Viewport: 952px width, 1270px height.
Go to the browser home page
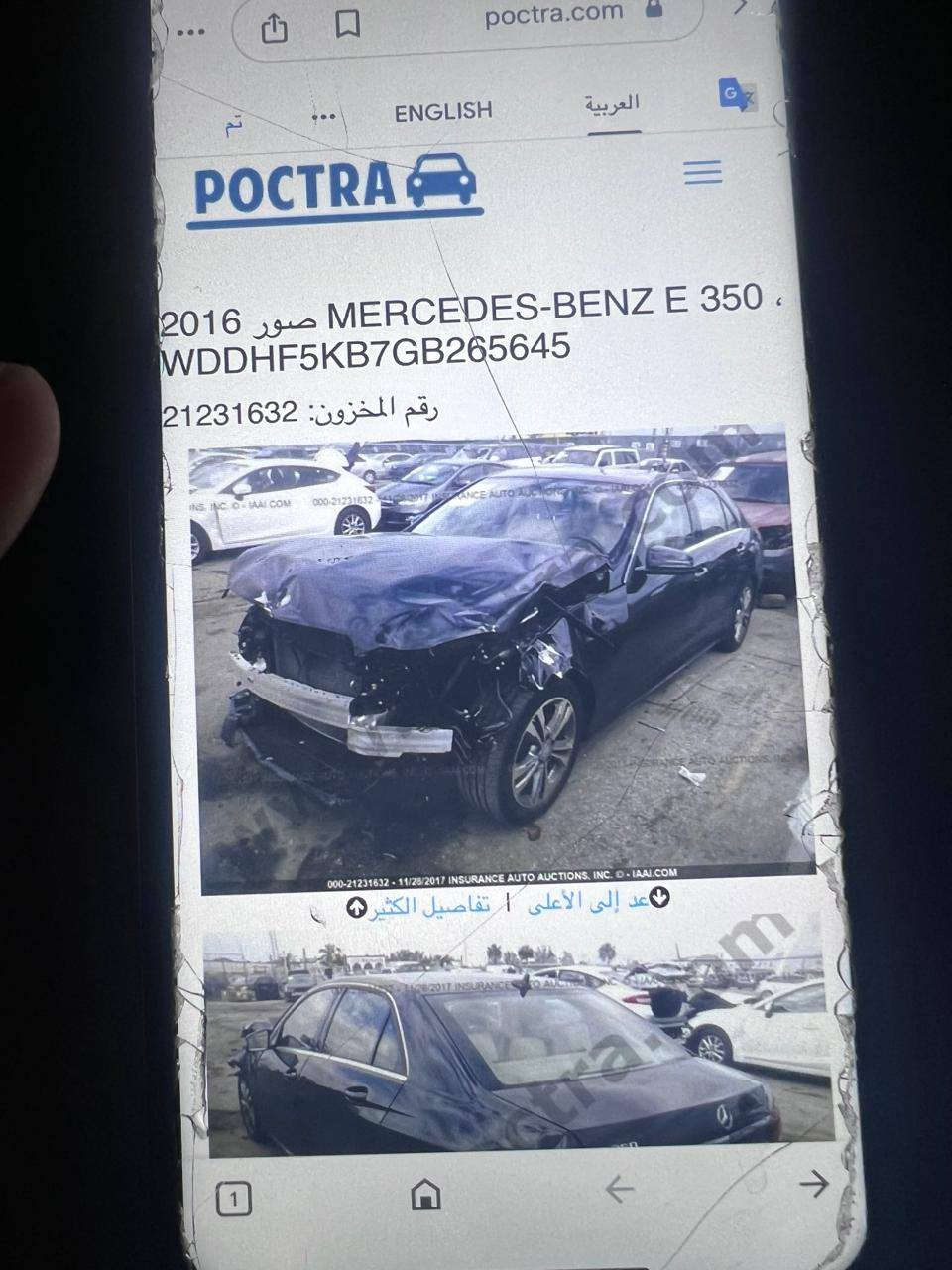click(x=425, y=1194)
